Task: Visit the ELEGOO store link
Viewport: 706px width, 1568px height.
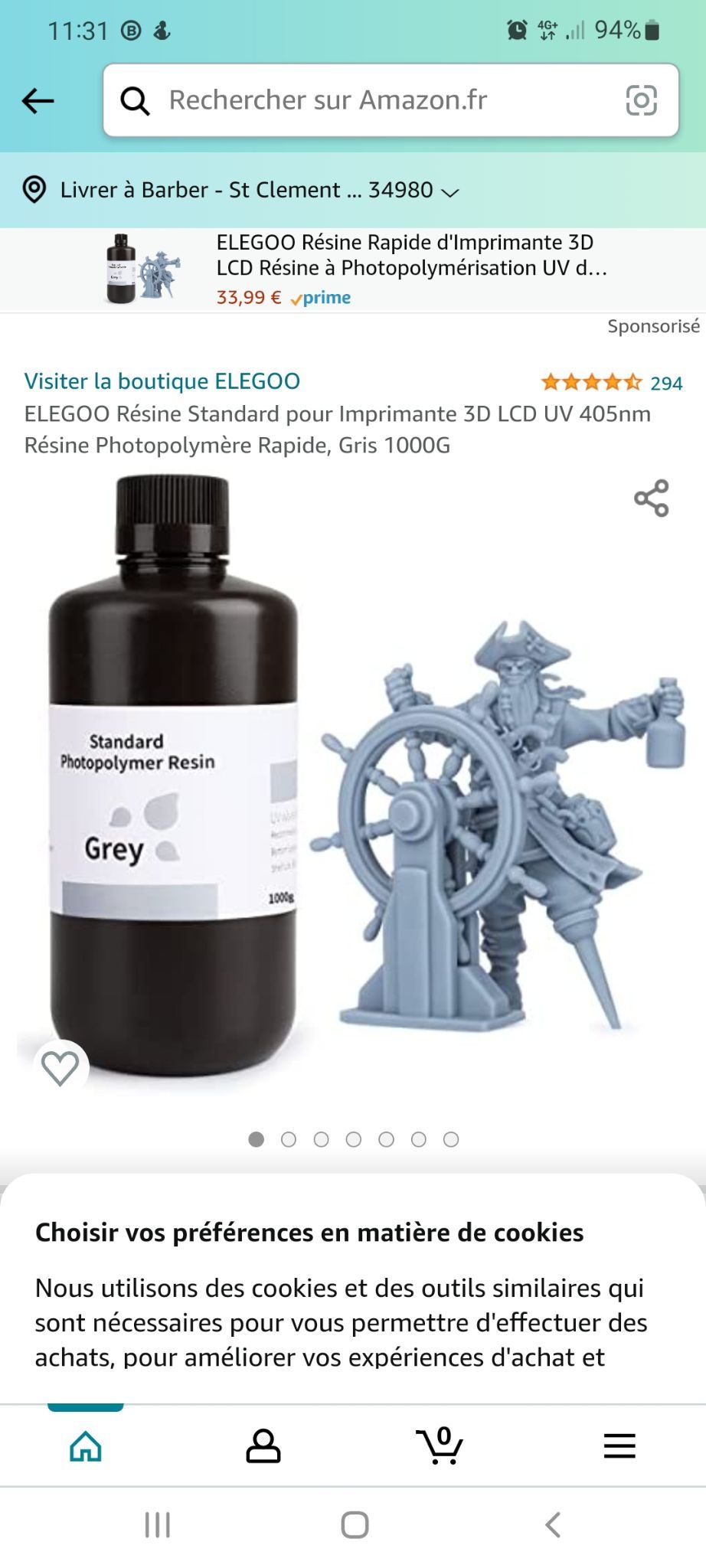Action: pos(162,381)
